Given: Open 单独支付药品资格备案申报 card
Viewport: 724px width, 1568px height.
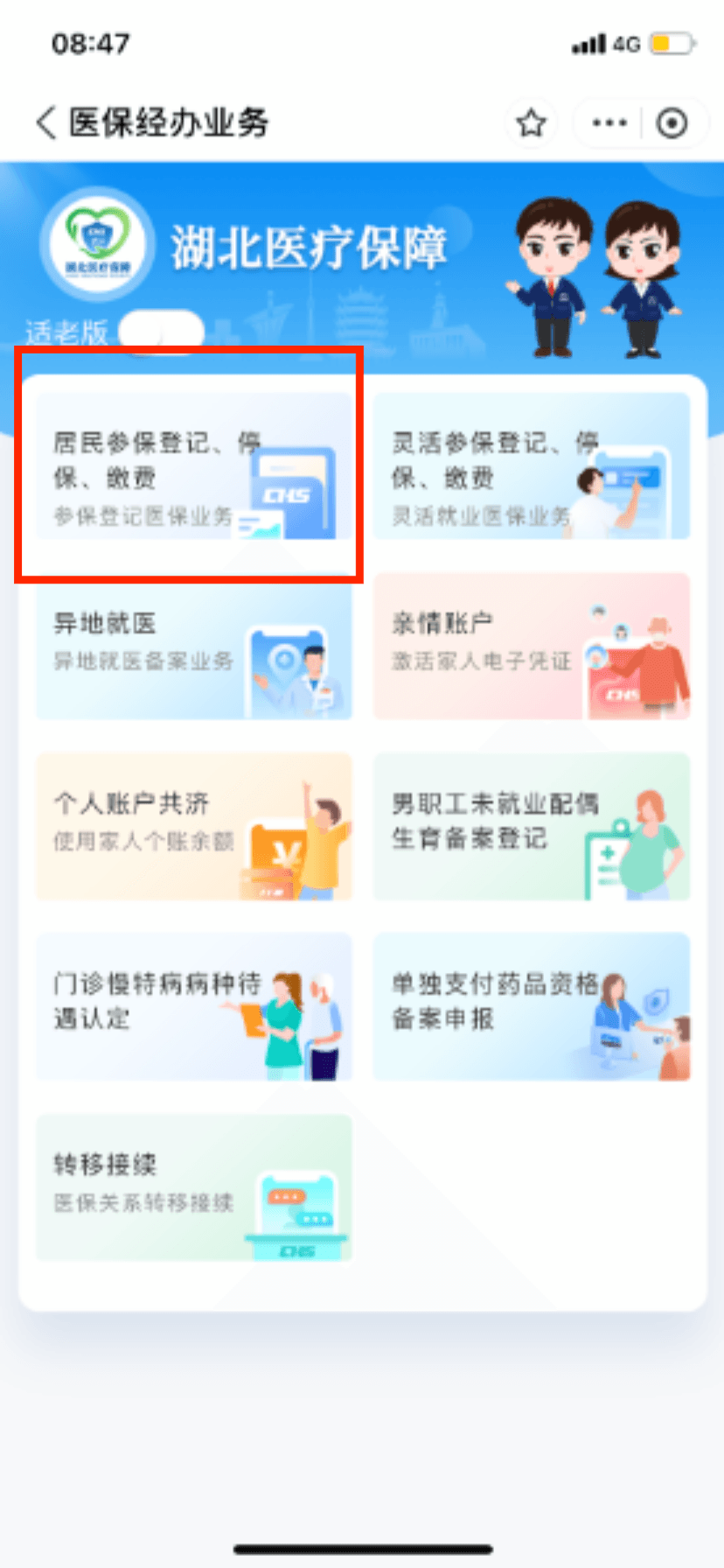Looking at the screenshot, I should click(x=531, y=1006).
